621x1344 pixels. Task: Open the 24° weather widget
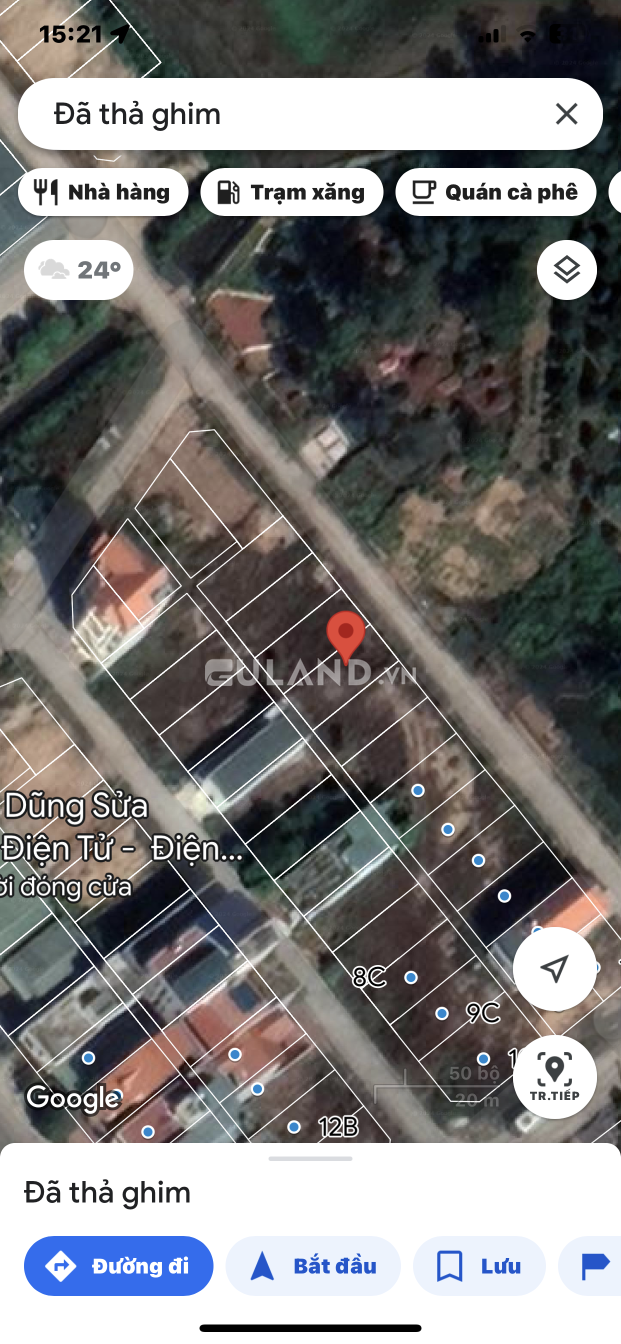(x=79, y=270)
